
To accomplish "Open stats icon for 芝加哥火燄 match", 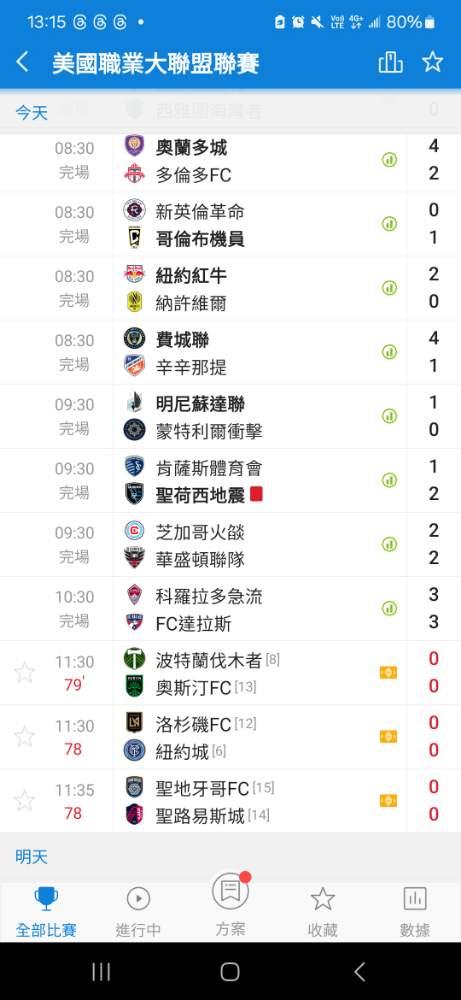I will pyautogui.click(x=389, y=544).
